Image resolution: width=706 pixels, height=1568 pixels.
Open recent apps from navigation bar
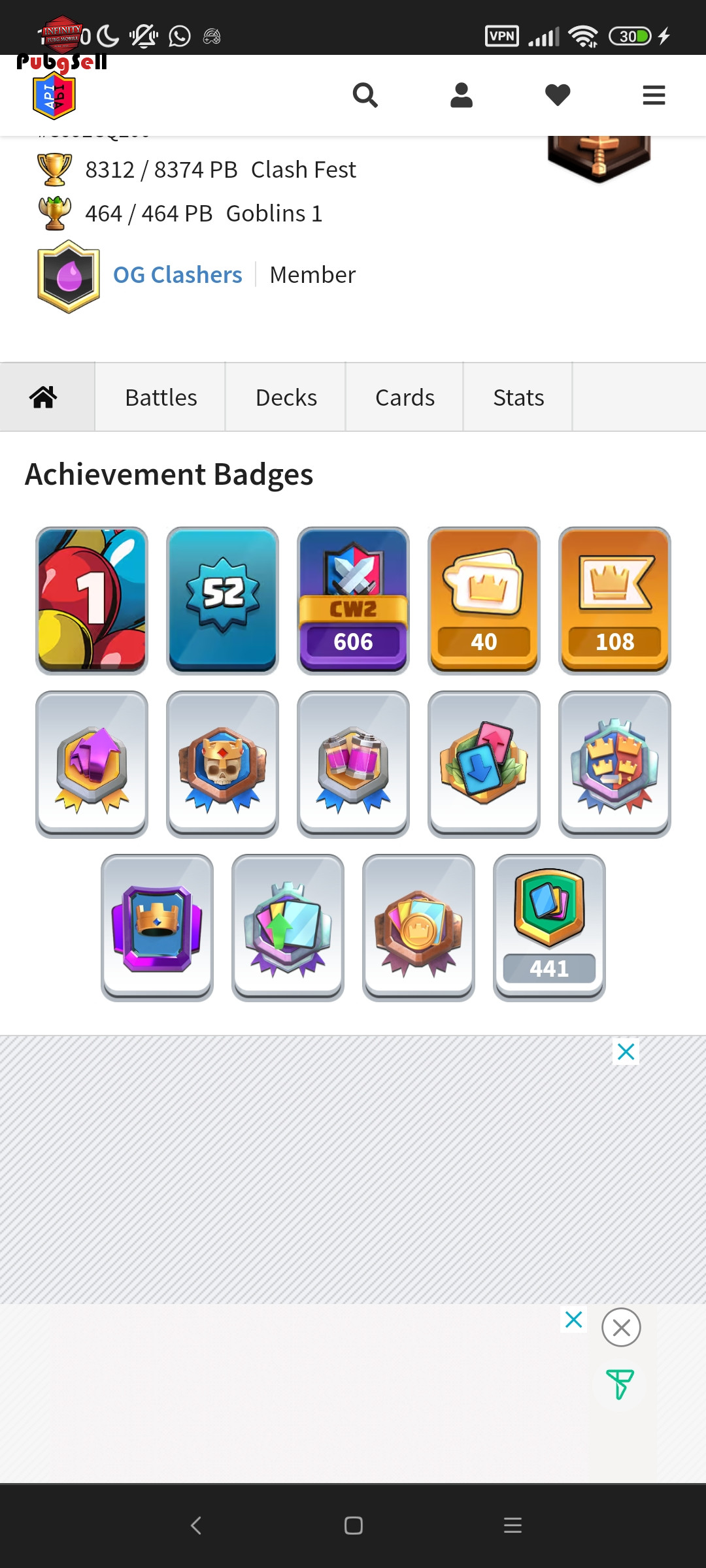point(513,1526)
